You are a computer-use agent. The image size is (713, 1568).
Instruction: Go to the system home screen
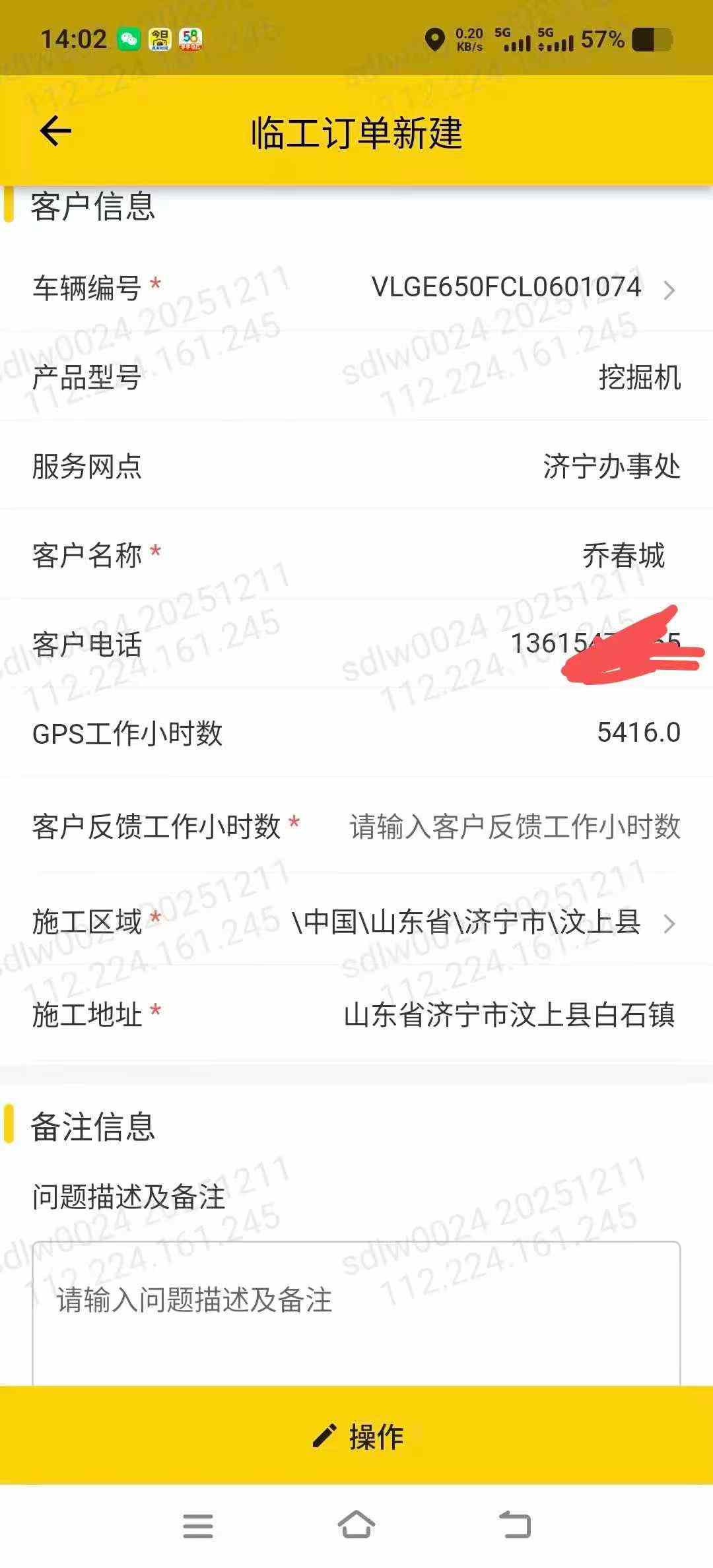[356, 1526]
